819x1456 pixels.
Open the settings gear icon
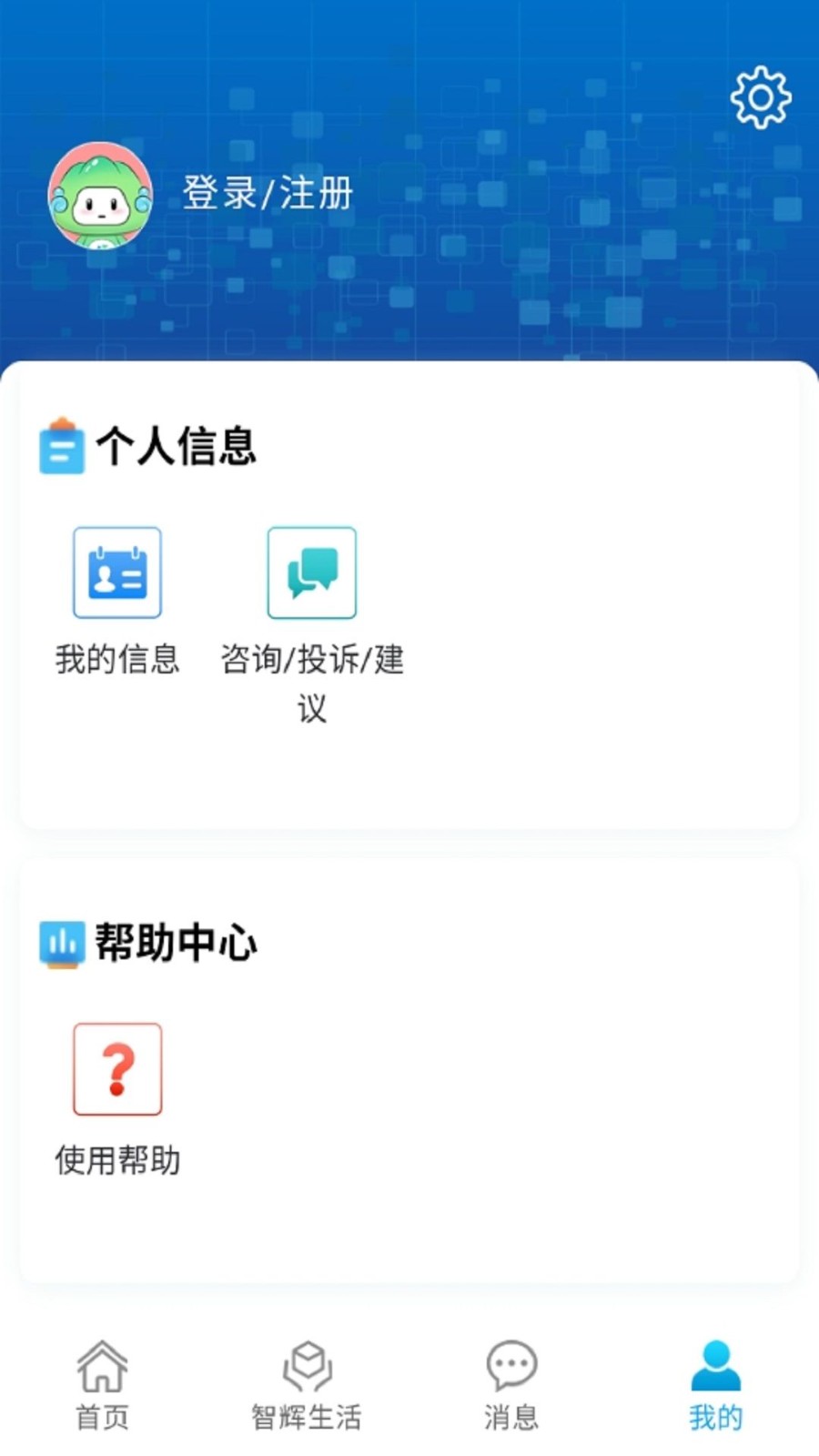761,97
